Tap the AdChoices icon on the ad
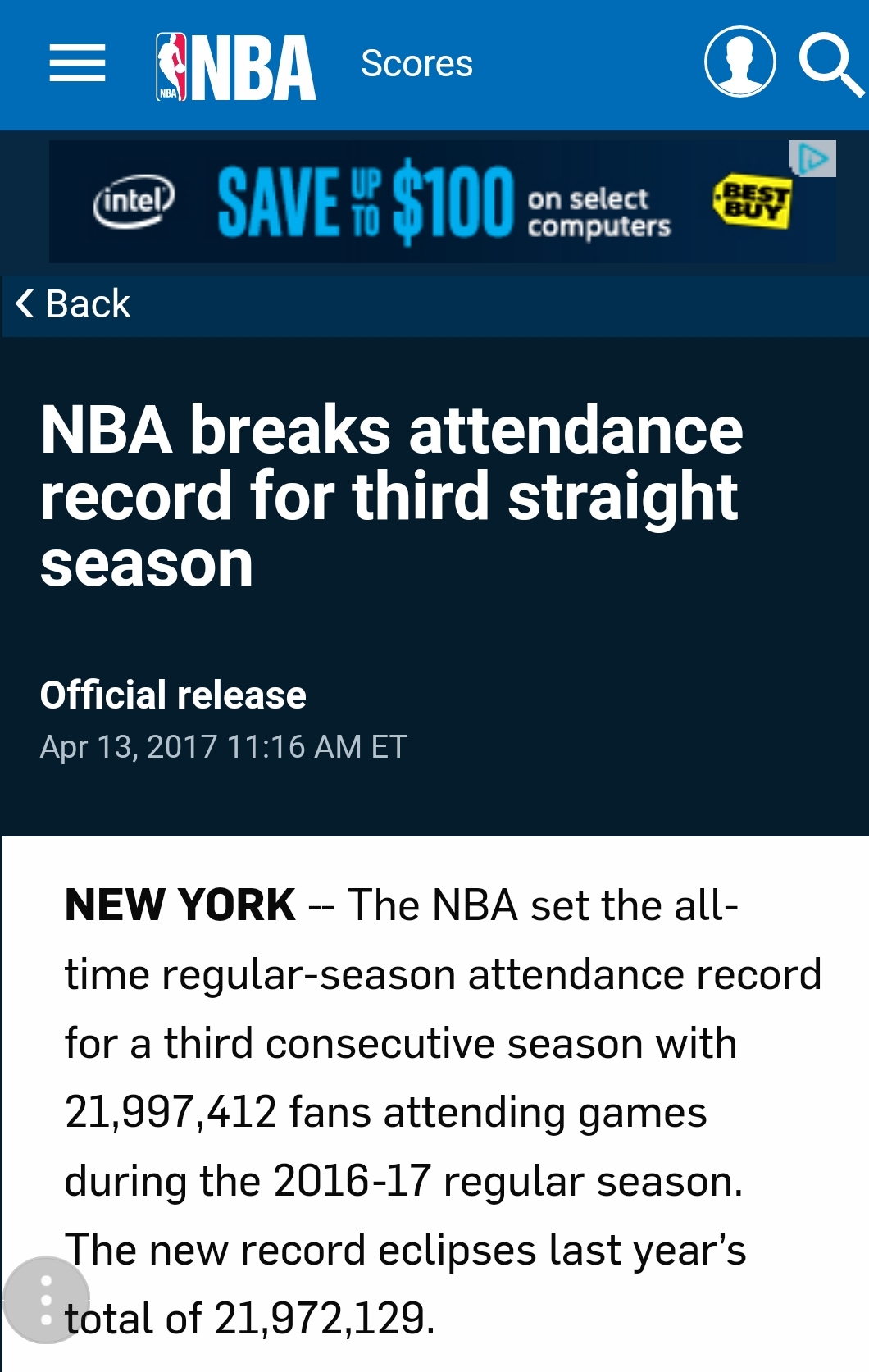The width and height of the screenshot is (869, 1372). coord(812,158)
